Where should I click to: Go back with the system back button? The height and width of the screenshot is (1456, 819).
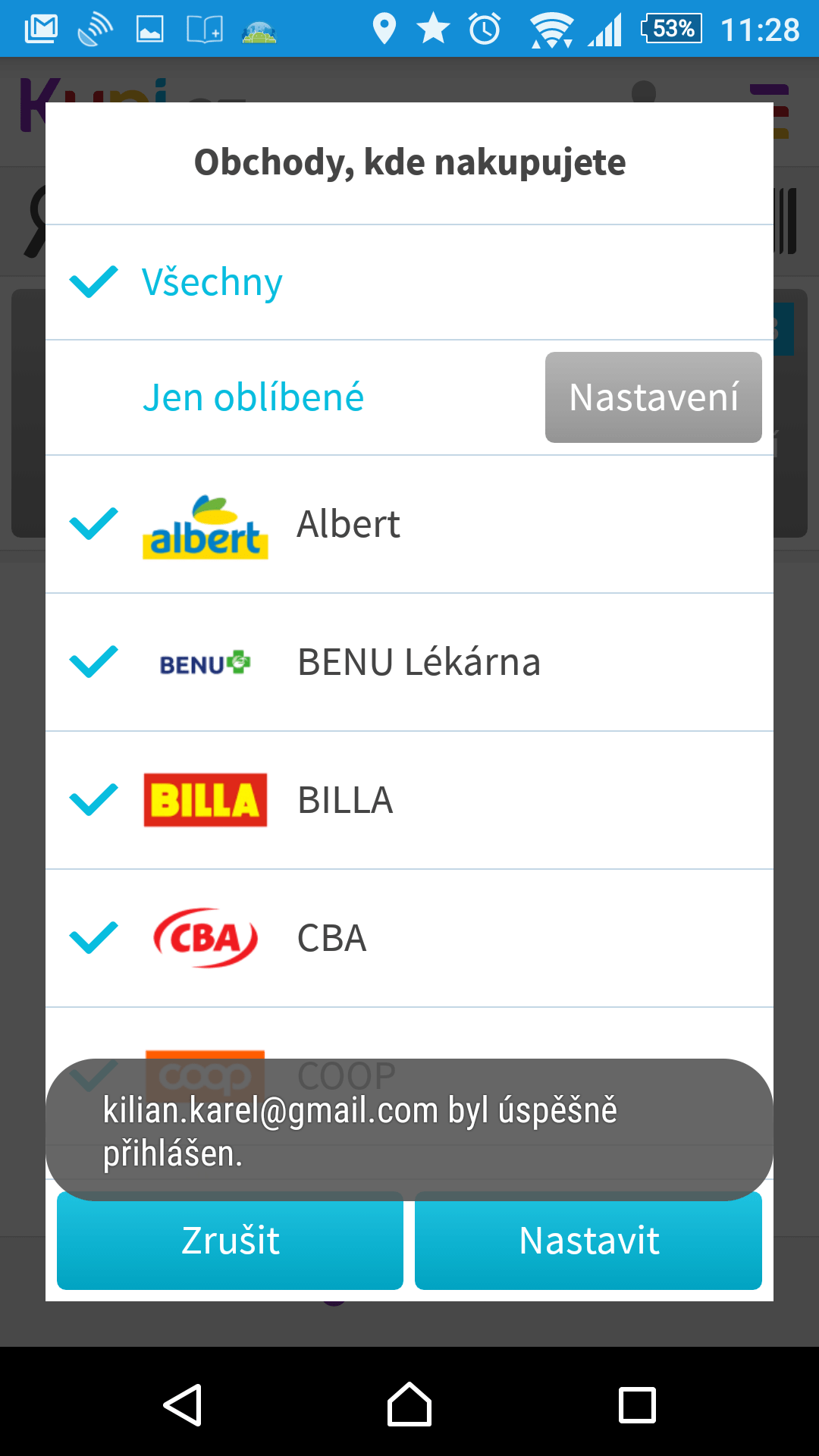[182, 1405]
